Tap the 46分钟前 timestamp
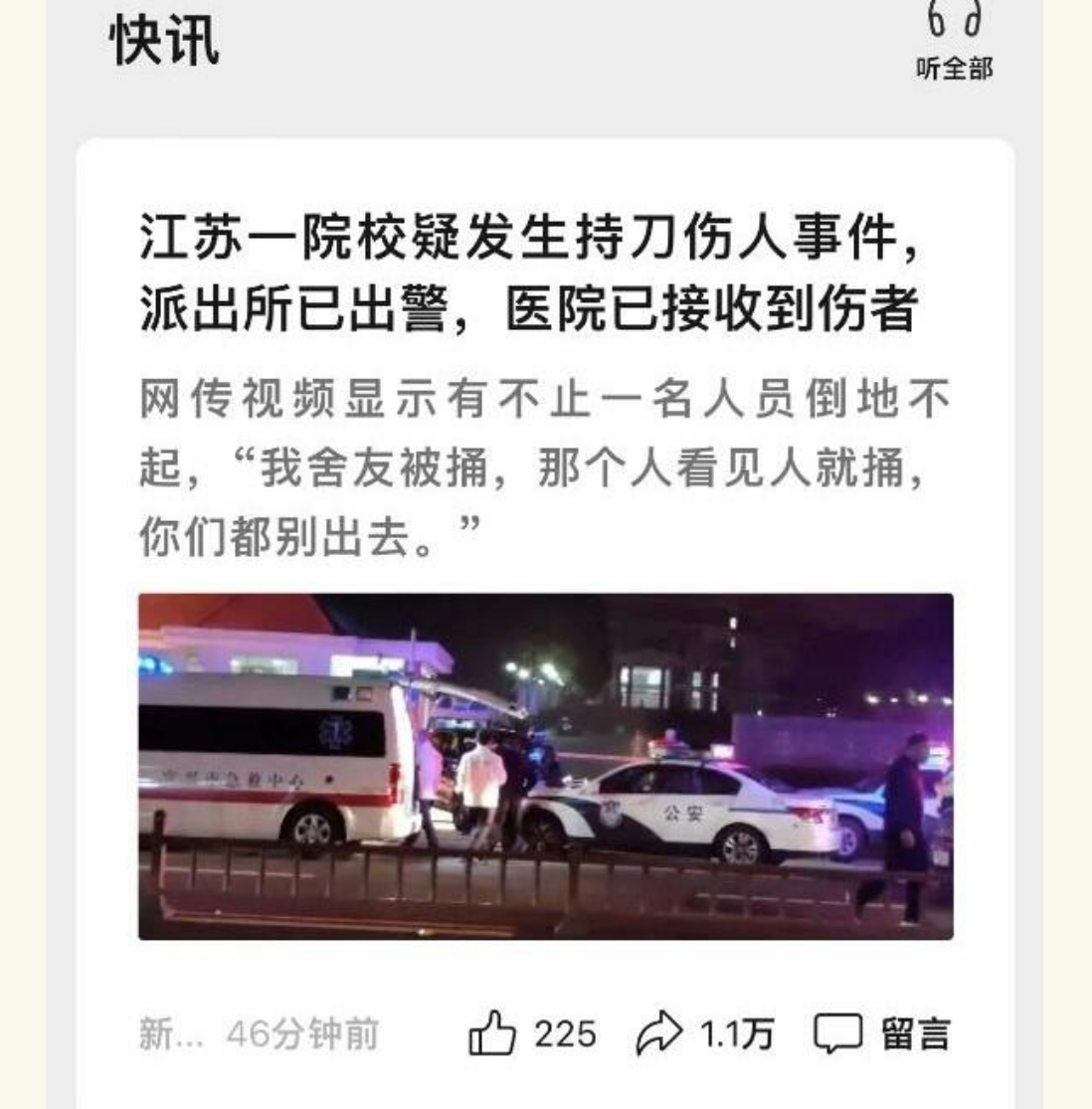Screen dimensions: 1092x1109 point(303,1034)
